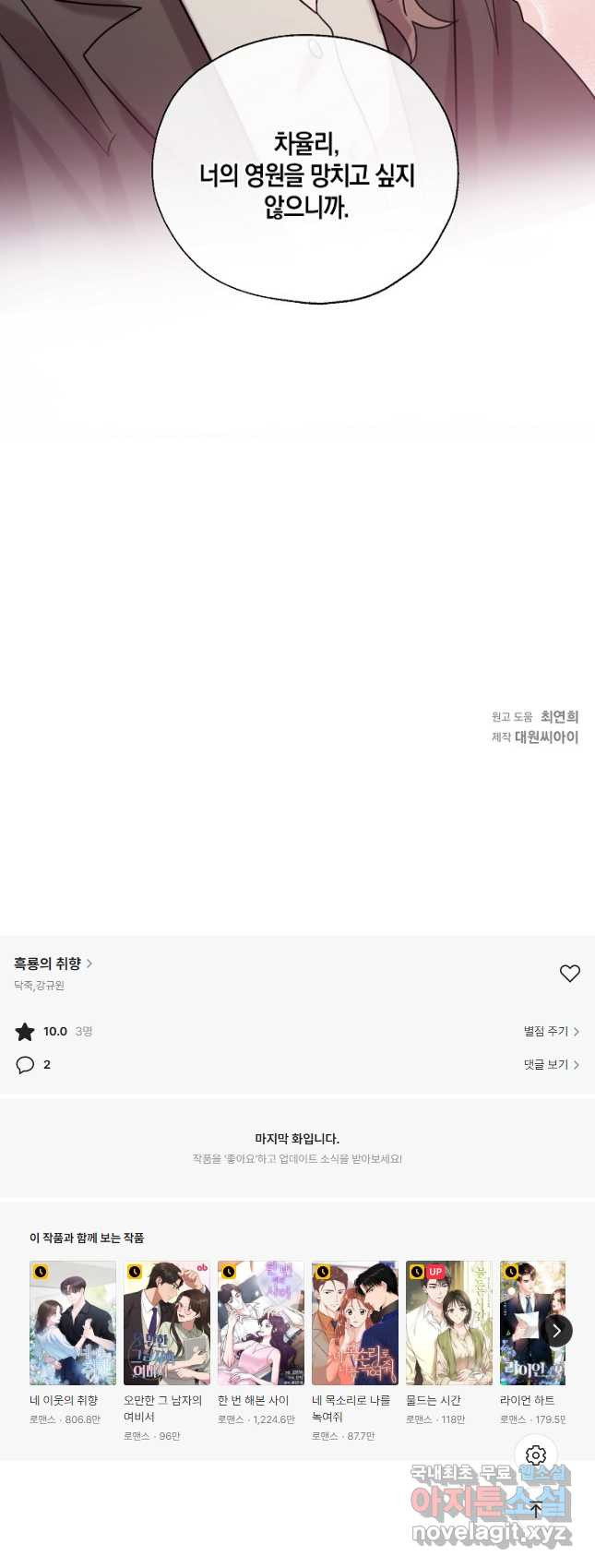Image resolution: width=595 pixels, height=1568 pixels.
Task: Open 네 이웃의 취향 webtoon
Action: [73, 1323]
